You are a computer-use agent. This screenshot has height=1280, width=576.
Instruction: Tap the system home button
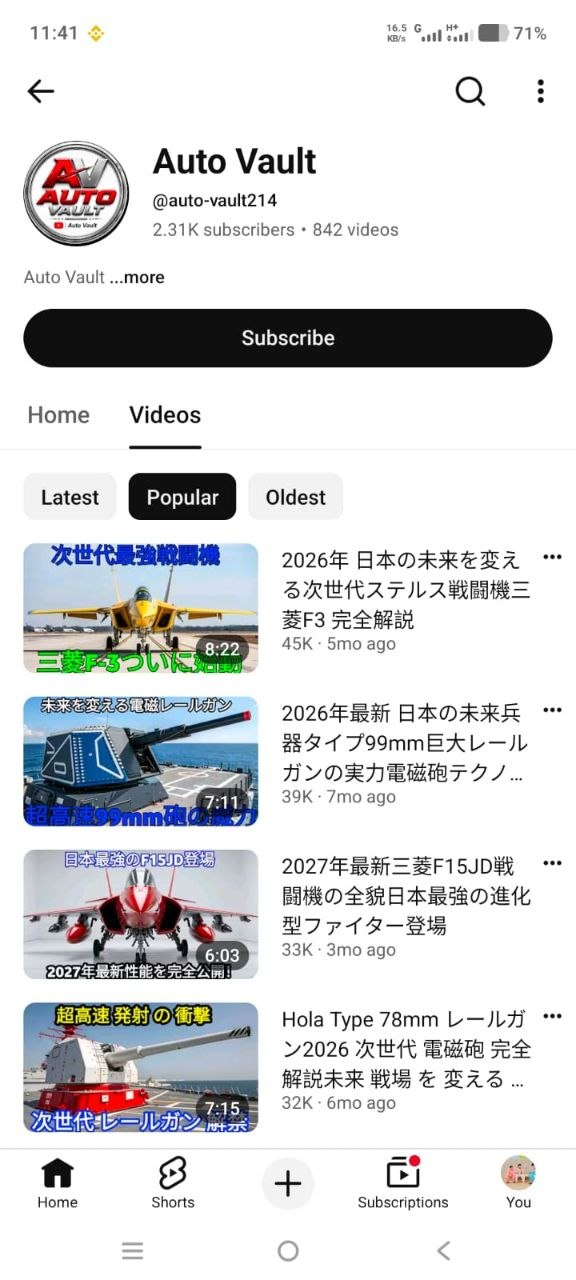click(288, 1251)
